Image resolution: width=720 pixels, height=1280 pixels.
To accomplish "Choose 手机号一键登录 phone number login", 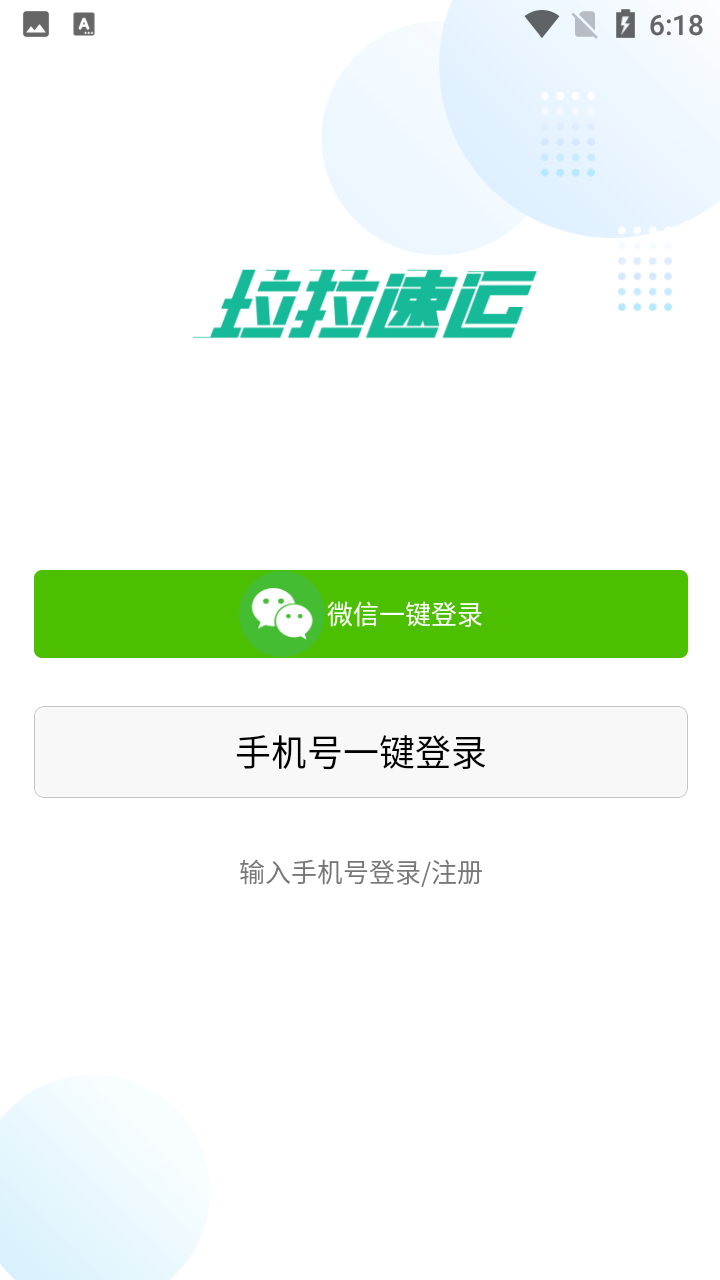I will pos(361,752).
